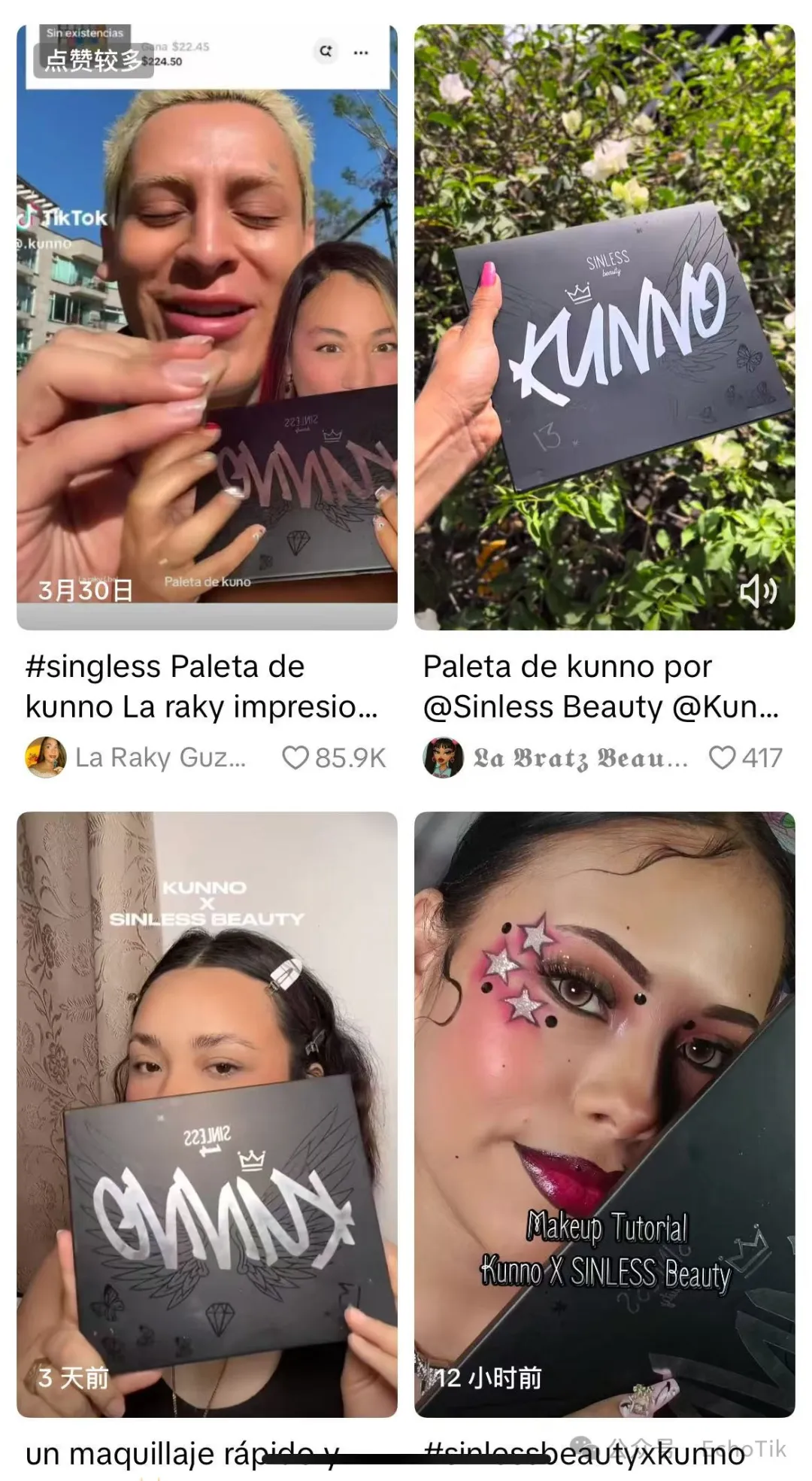Open the Kunno X Sinless Beauty video

tap(207, 1113)
